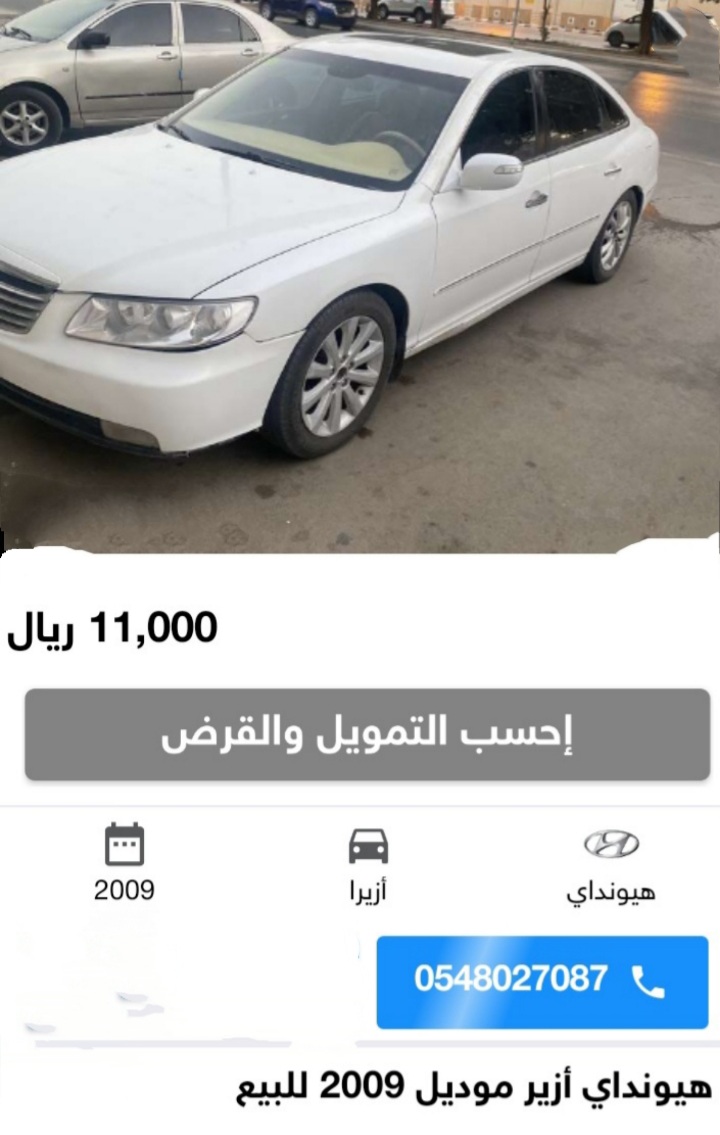720x1135 pixels.
Task: Open the white Hyundai Azera photo
Action: pos(360,275)
